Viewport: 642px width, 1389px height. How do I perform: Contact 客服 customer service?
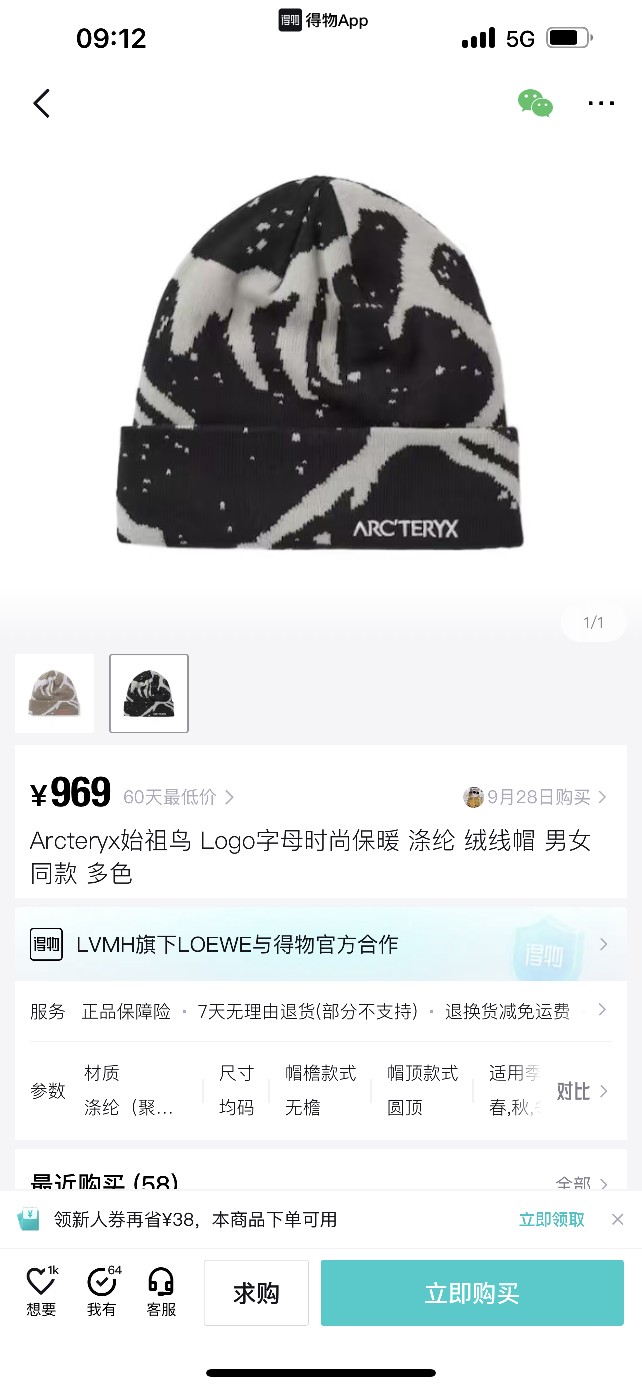(x=161, y=1291)
